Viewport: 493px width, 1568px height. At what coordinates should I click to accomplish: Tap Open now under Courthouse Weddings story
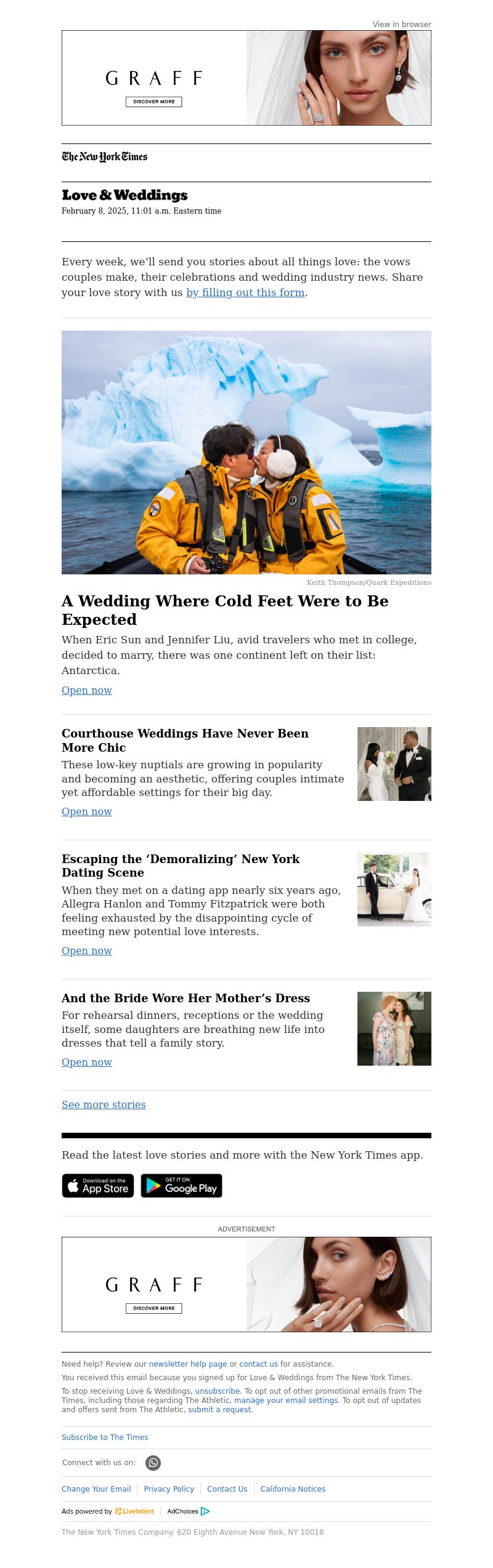pyautogui.click(x=87, y=811)
